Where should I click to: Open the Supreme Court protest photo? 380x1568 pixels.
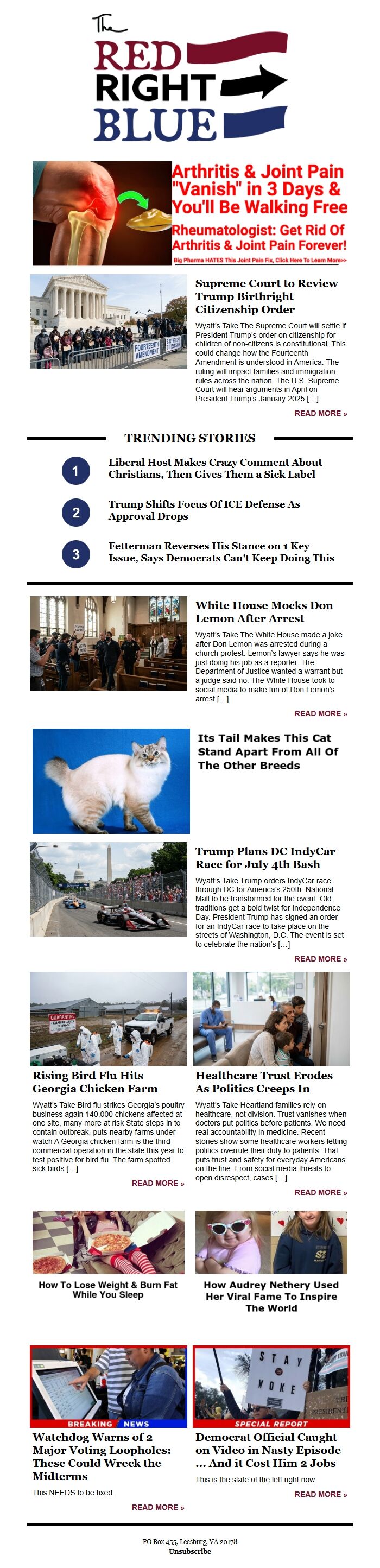(109, 321)
